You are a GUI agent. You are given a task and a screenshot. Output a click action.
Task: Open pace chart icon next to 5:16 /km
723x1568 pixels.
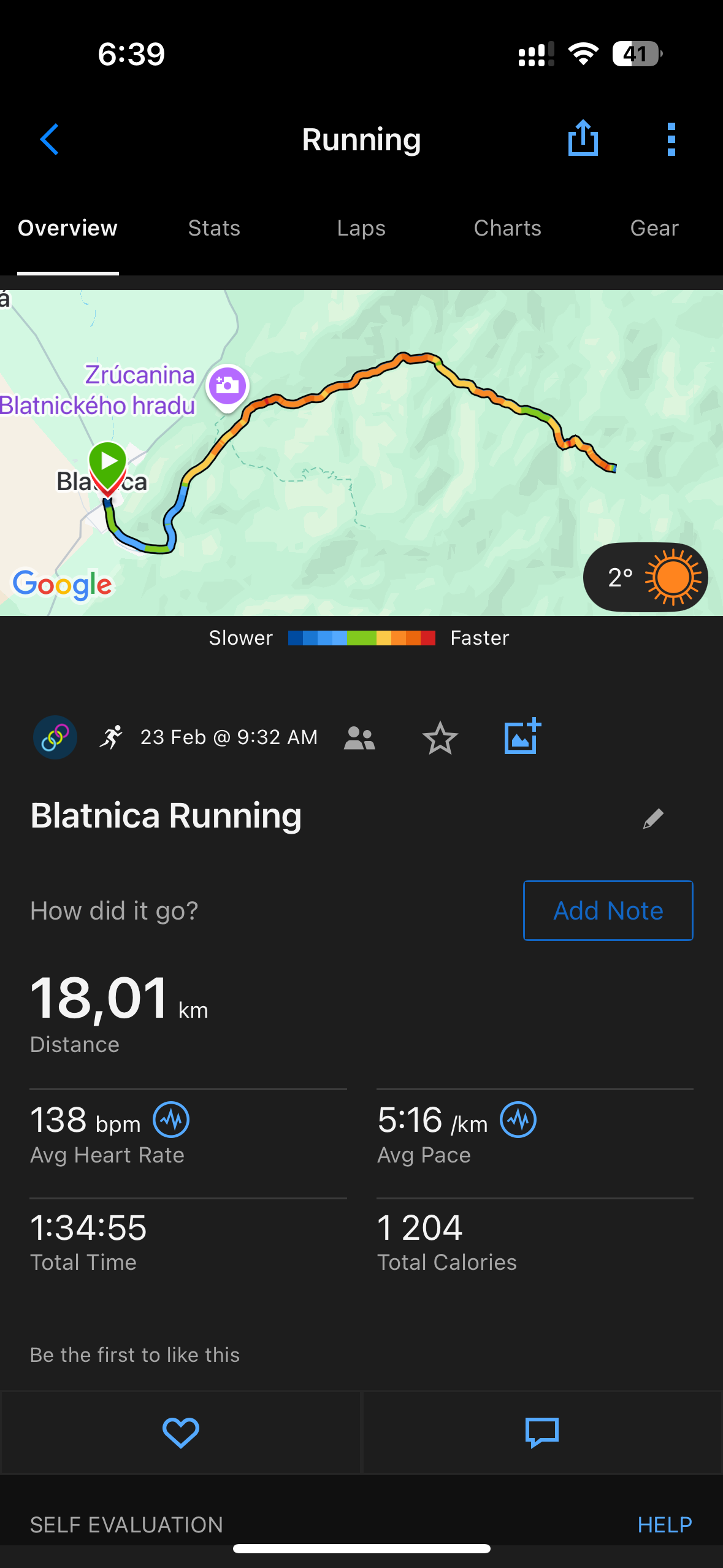518,1120
